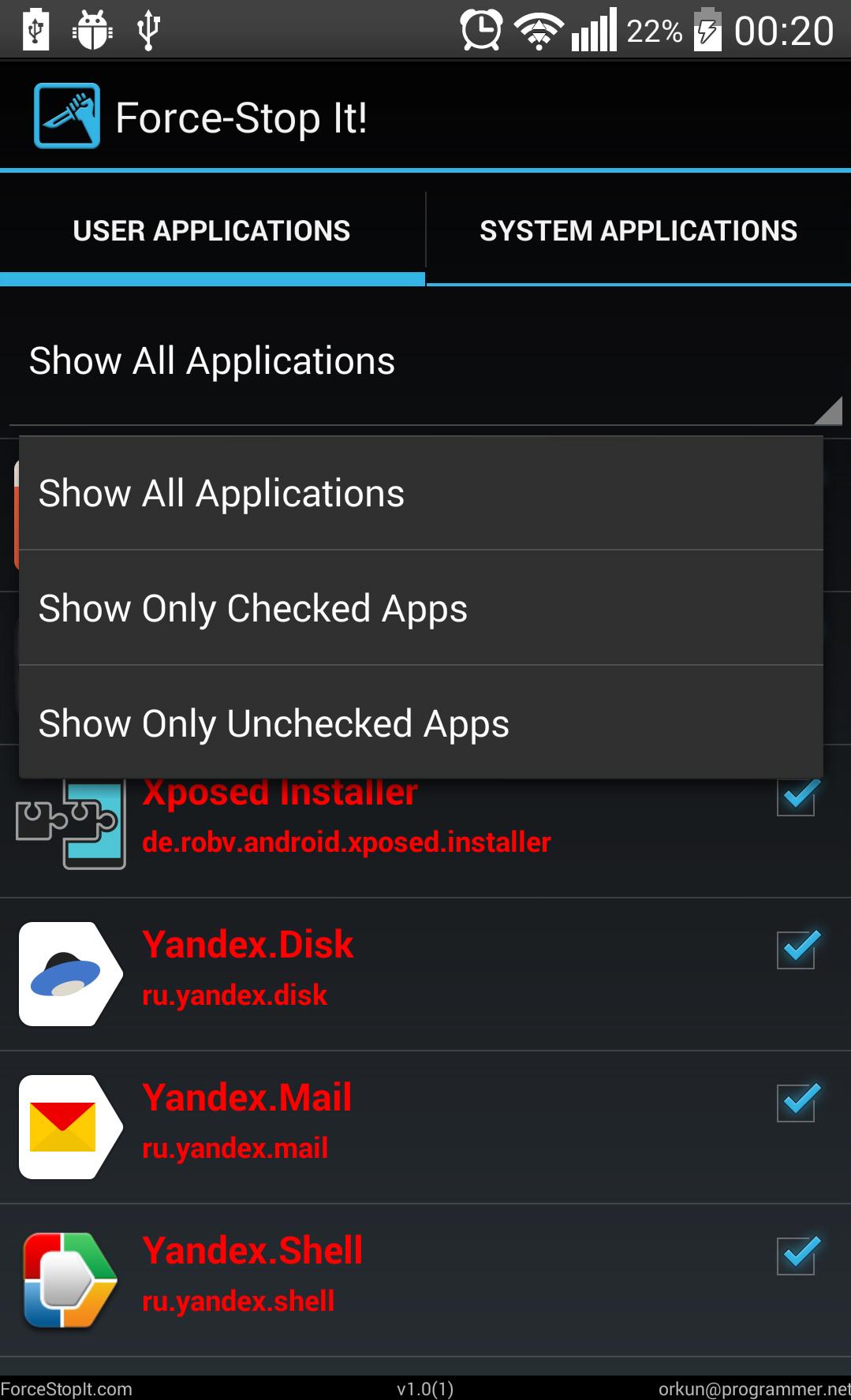Uncheck the Yandex.Shell checkbox
851x1400 pixels.
[796, 1256]
